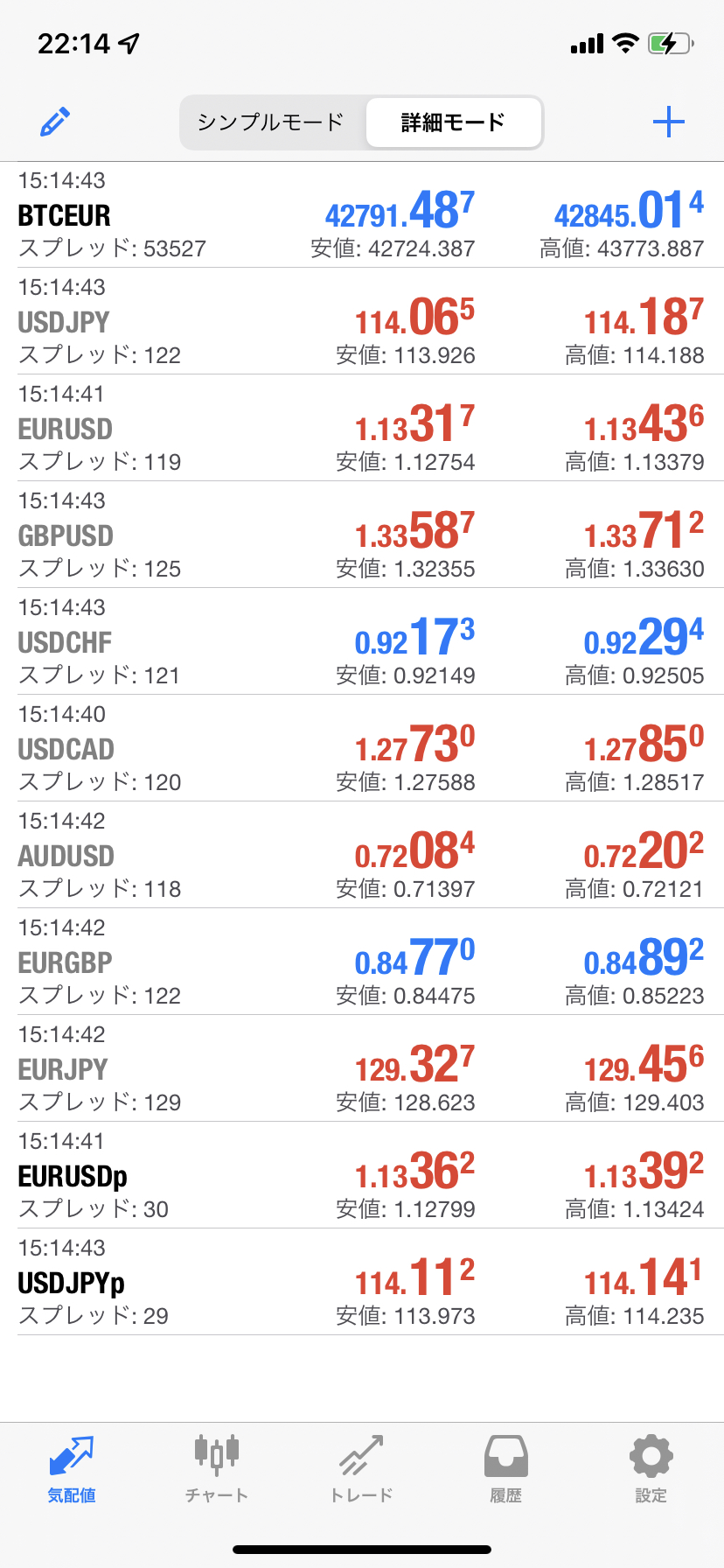Viewport: 724px width, 1568px height.
Task: Open the USDJPY quote row
Action: point(362,321)
